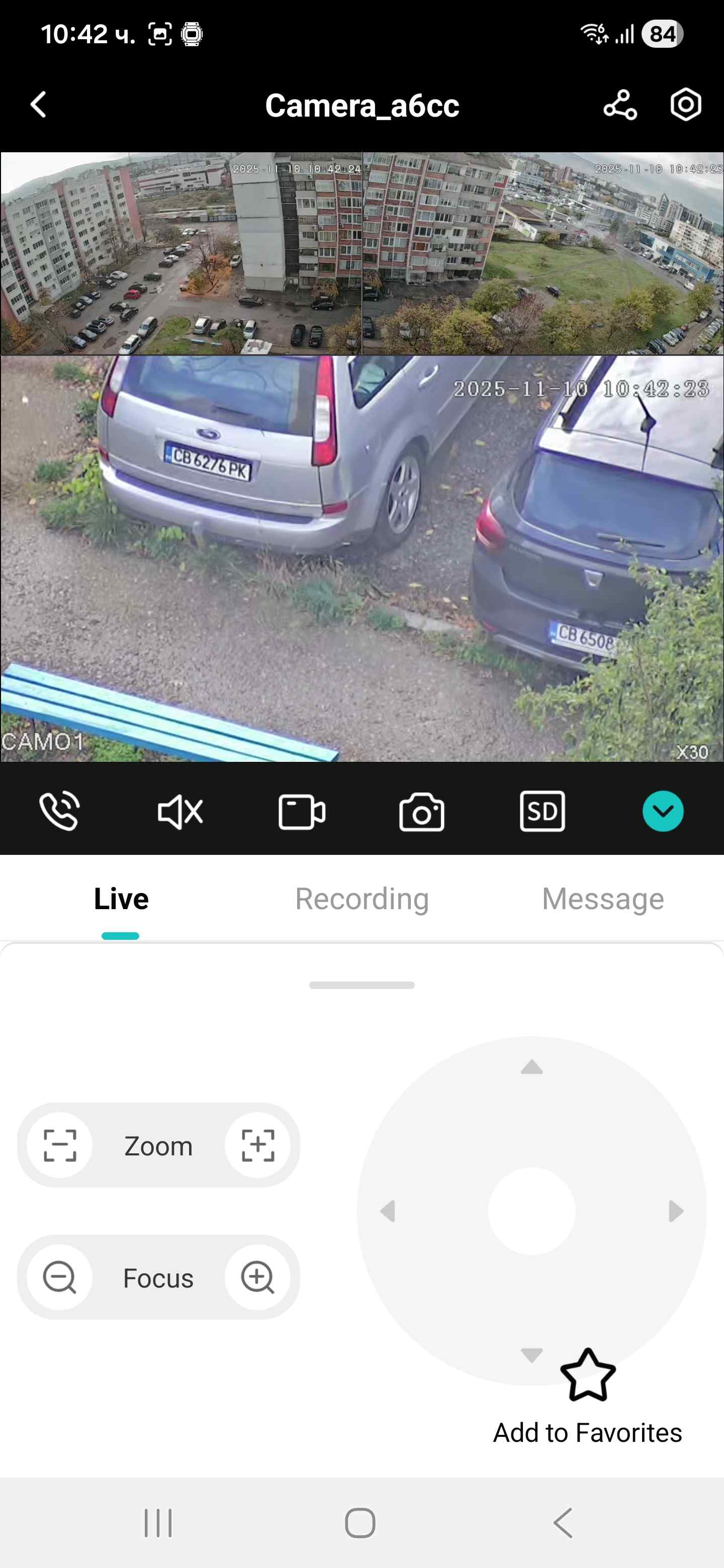This screenshot has height=1568, width=724.
Task: Add this position to Favorites
Action: (588, 1394)
